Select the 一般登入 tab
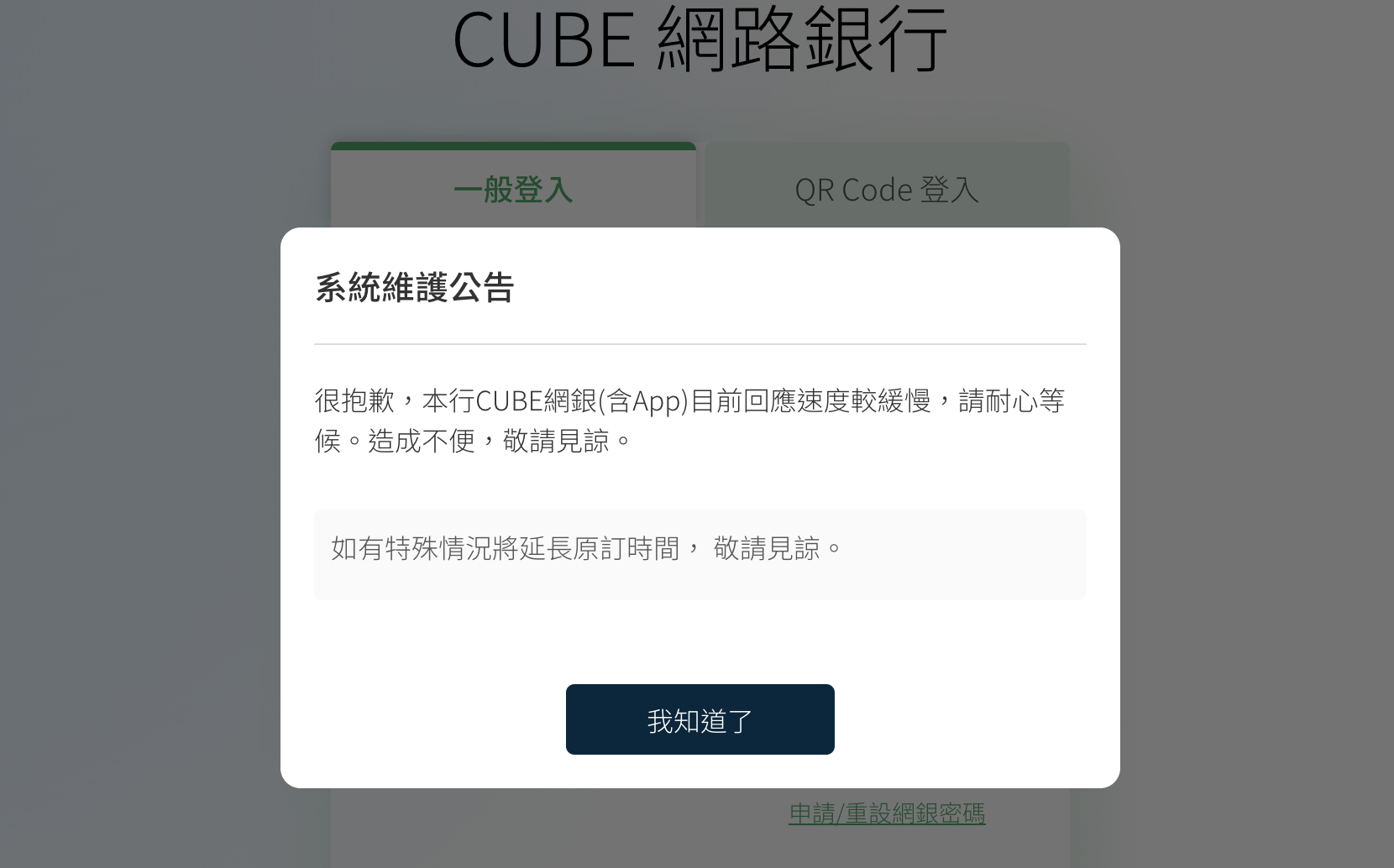Image resolution: width=1394 pixels, height=868 pixels. (x=513, y=190)
